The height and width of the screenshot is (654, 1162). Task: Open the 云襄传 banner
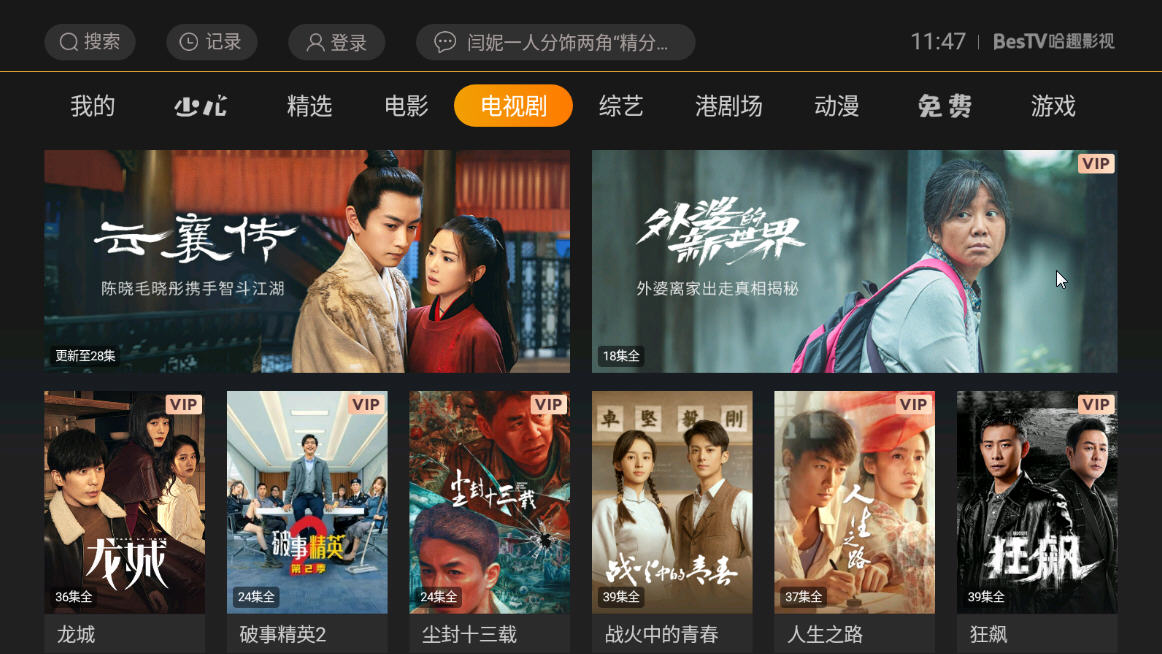tap(307, 261)
